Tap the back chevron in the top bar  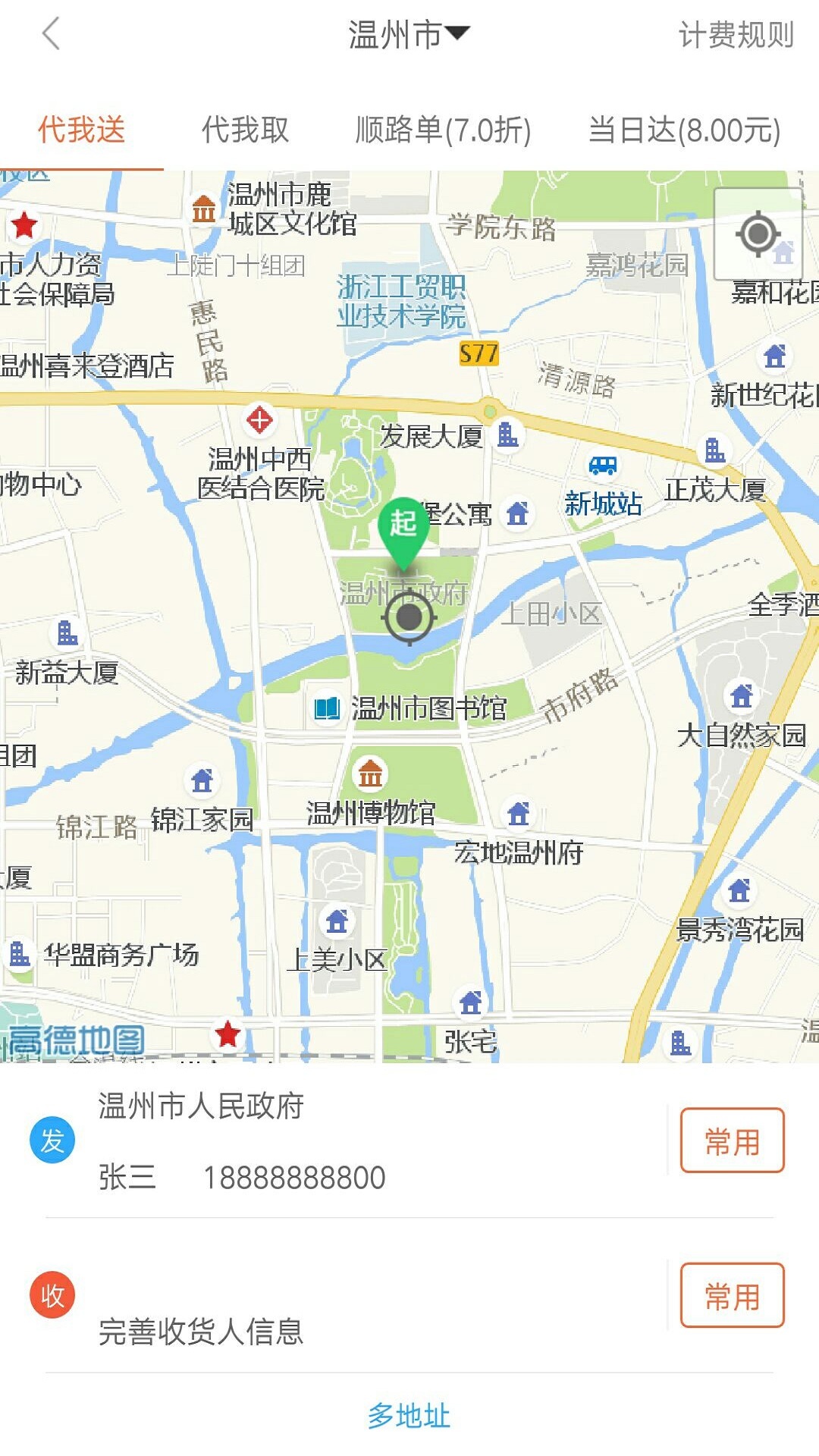point(49,36)
